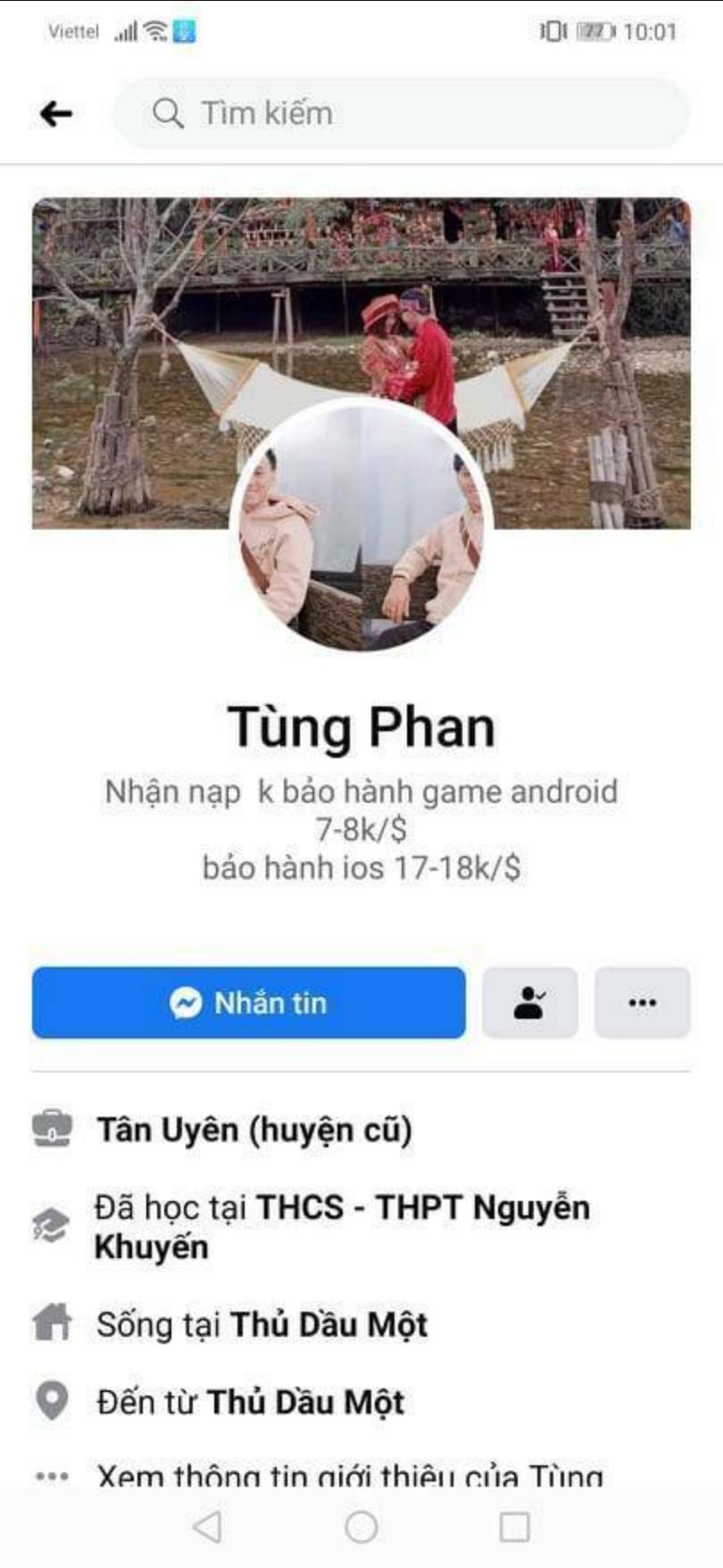Image resolution: width=723 pixels, height=1568 pixels.
Task: Open the Tìm kiếm search field
Action: coord(401,113)
